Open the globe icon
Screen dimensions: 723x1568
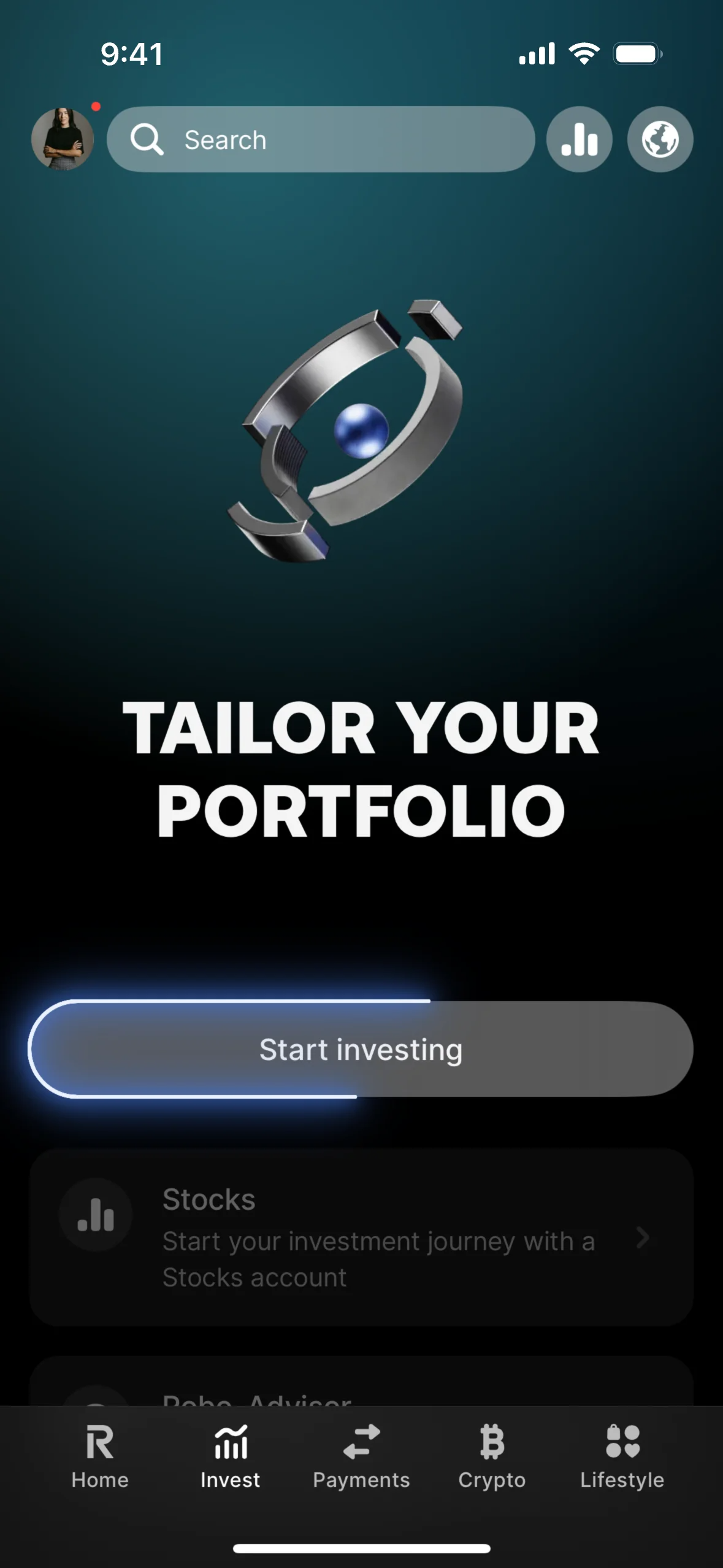(x=660, y=139)
